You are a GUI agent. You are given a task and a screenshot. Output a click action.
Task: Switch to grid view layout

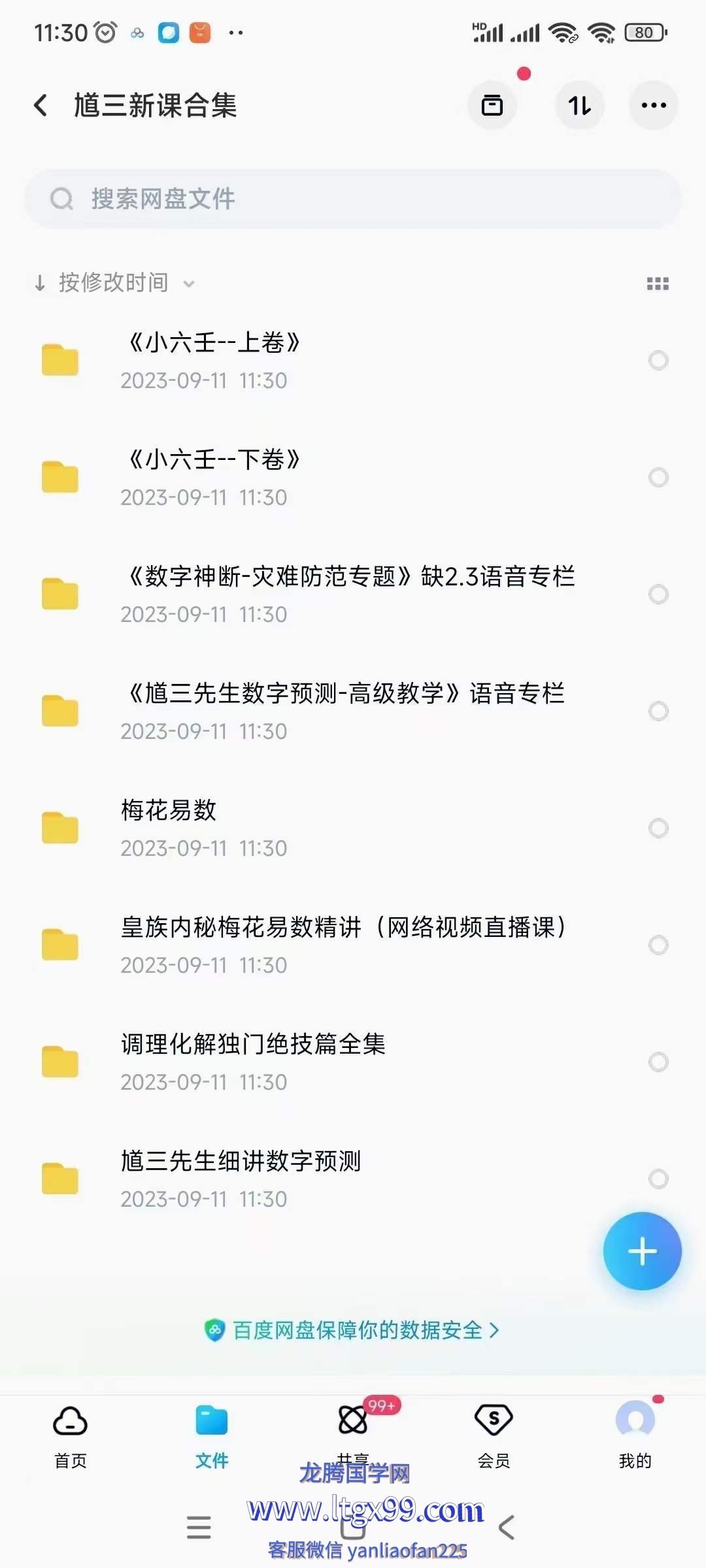(x=657, y=284)
